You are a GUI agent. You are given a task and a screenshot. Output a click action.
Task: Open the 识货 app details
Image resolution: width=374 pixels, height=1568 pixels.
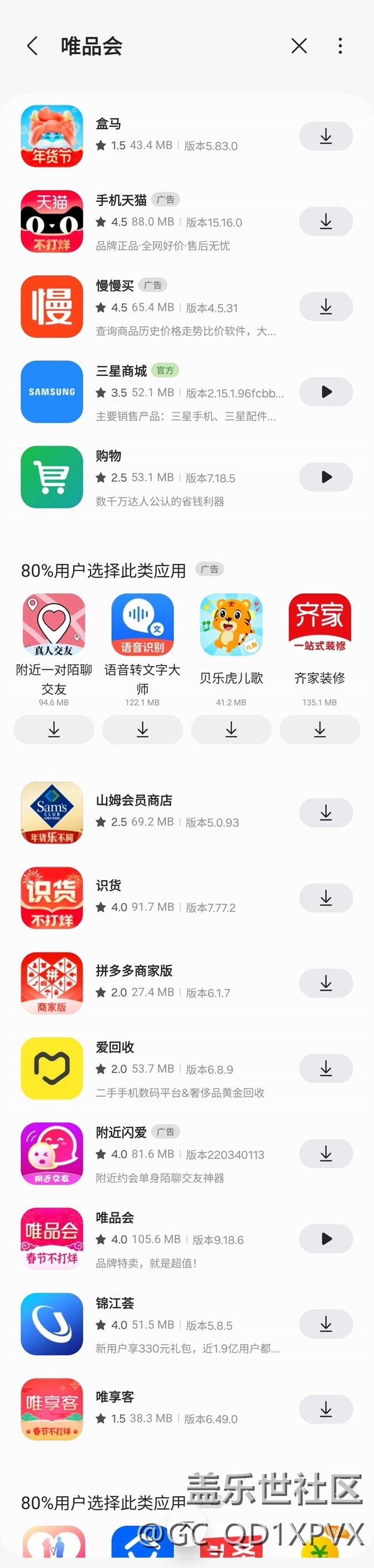(x=108, y=886)
